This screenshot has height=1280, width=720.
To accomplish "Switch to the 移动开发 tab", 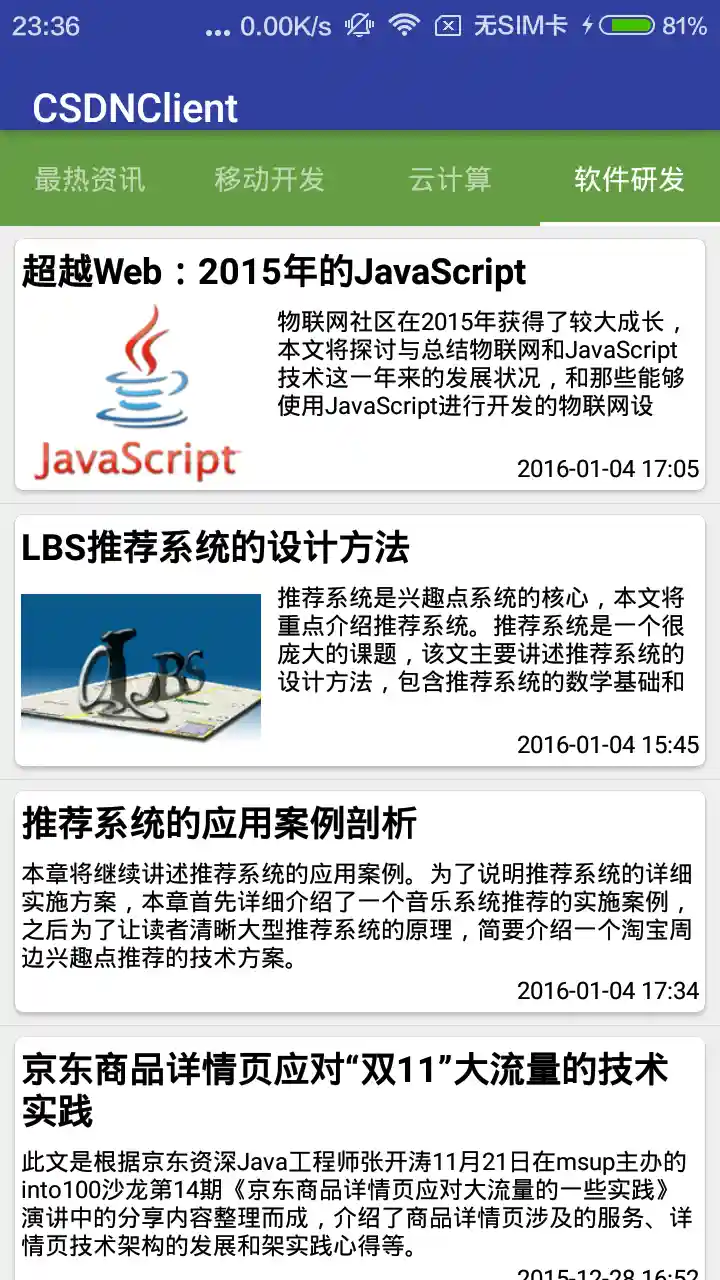I will tap(270, 179).
